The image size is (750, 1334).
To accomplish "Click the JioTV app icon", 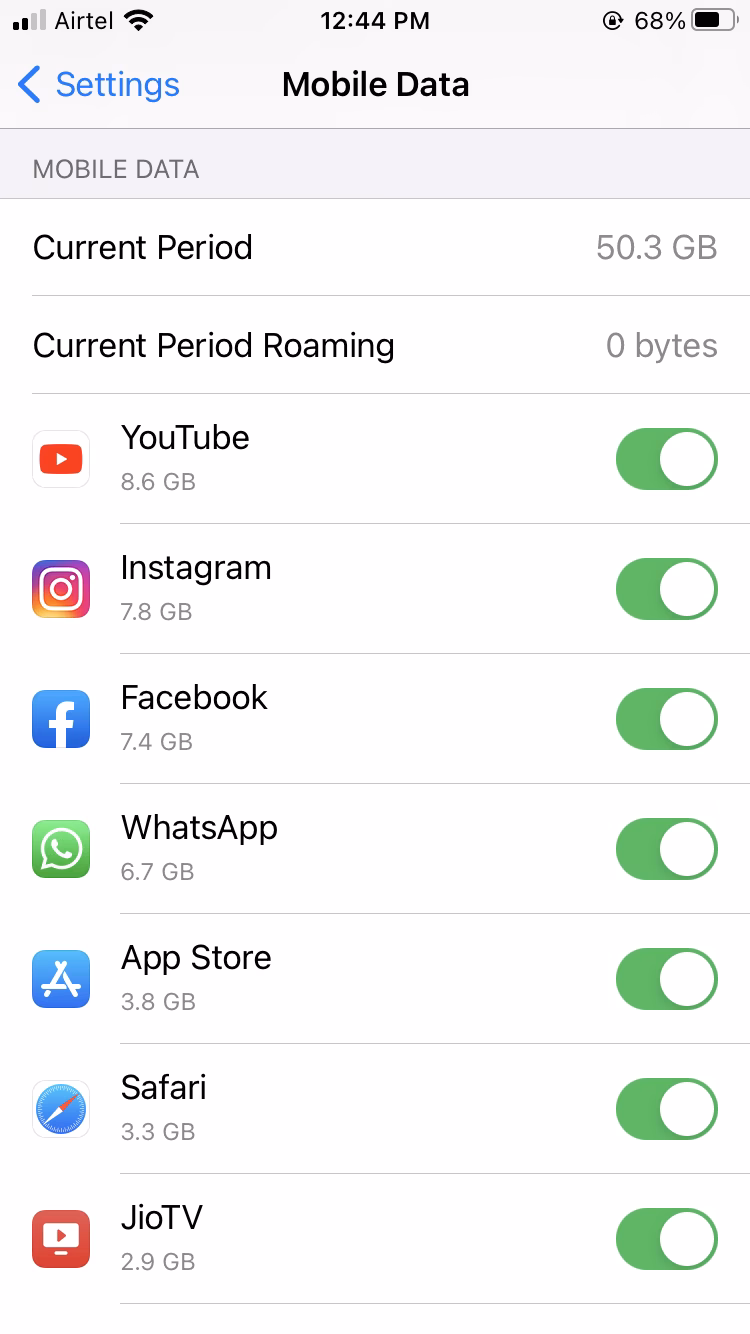I will click(x=60, y=1238).
